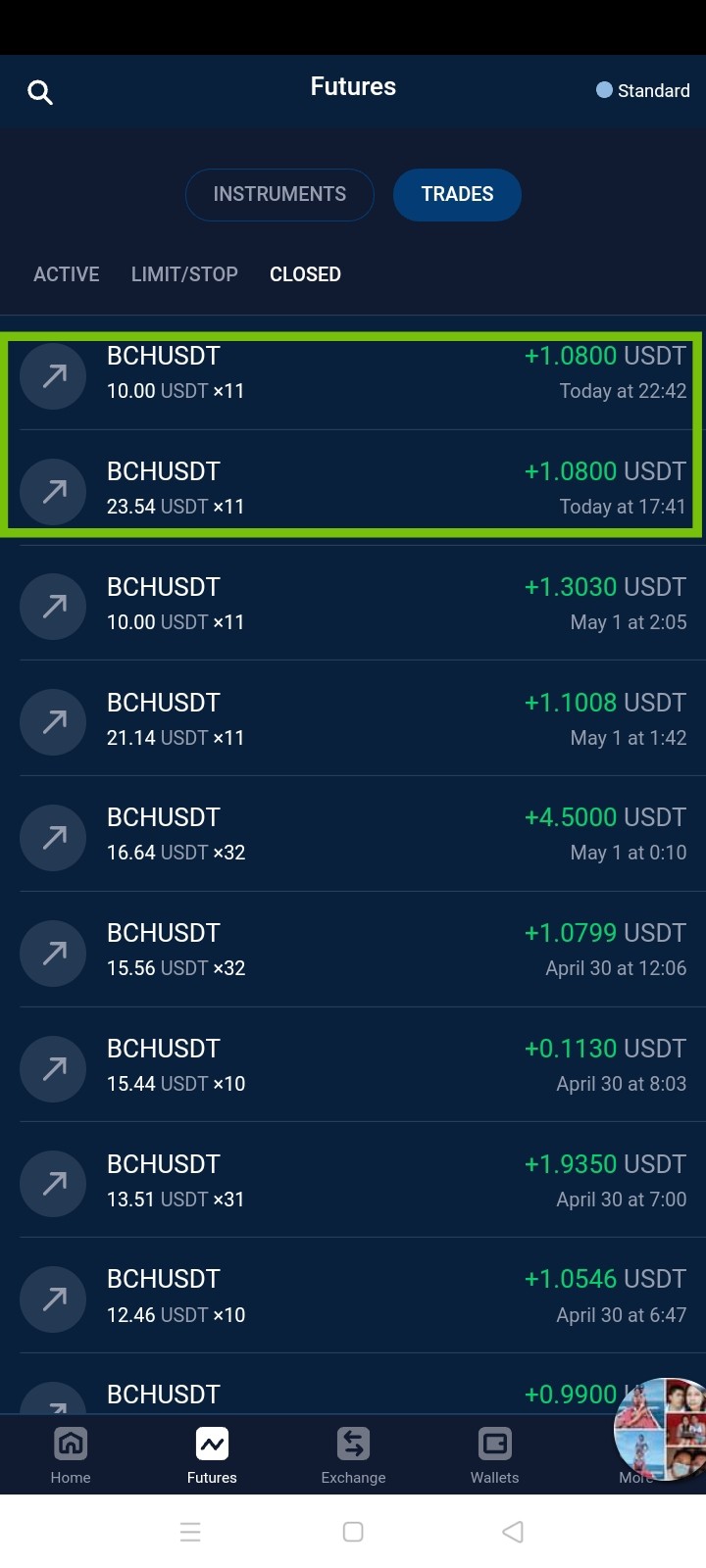Switch to the Instruments view

[x=279, y=194]
